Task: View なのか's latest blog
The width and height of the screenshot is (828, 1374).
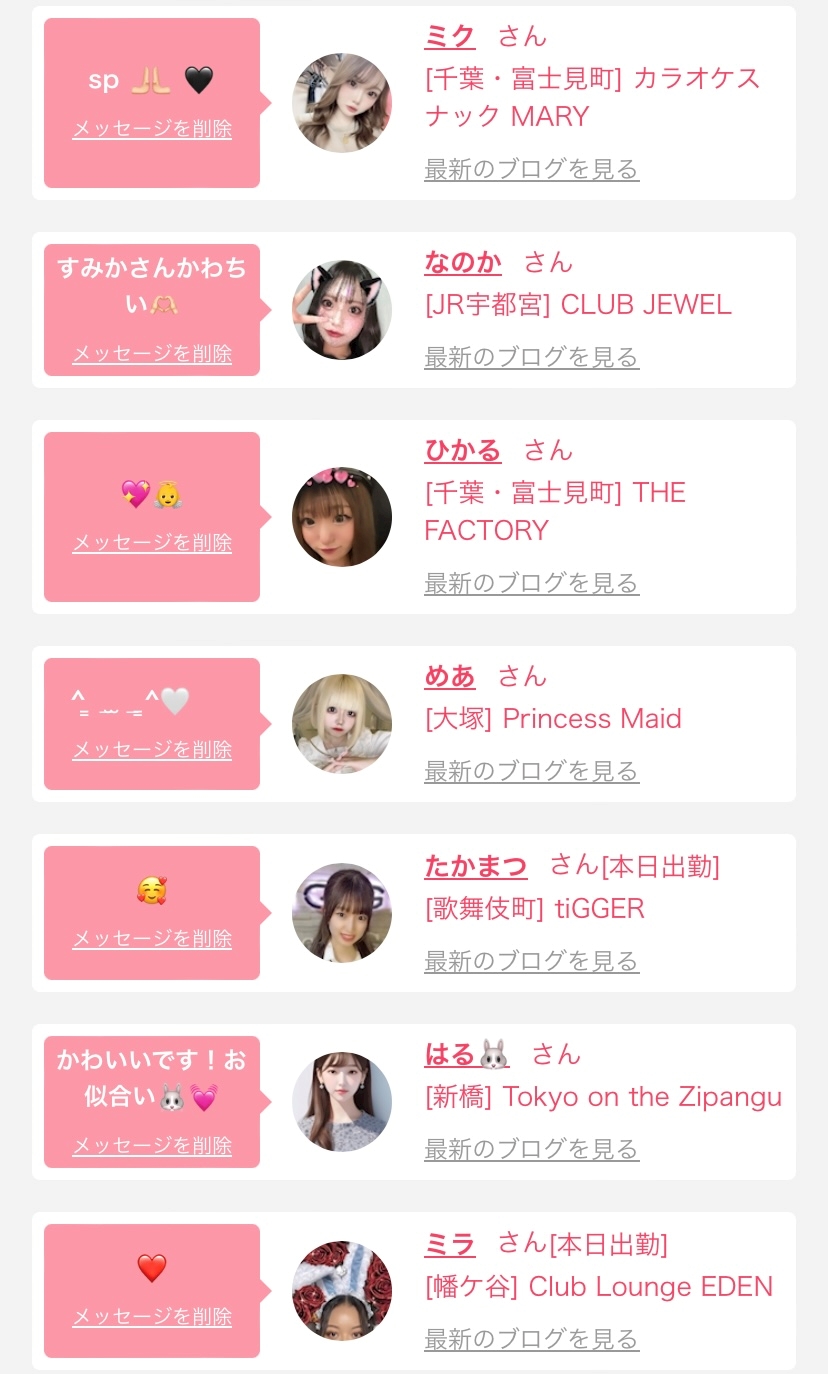Action: 531,357
